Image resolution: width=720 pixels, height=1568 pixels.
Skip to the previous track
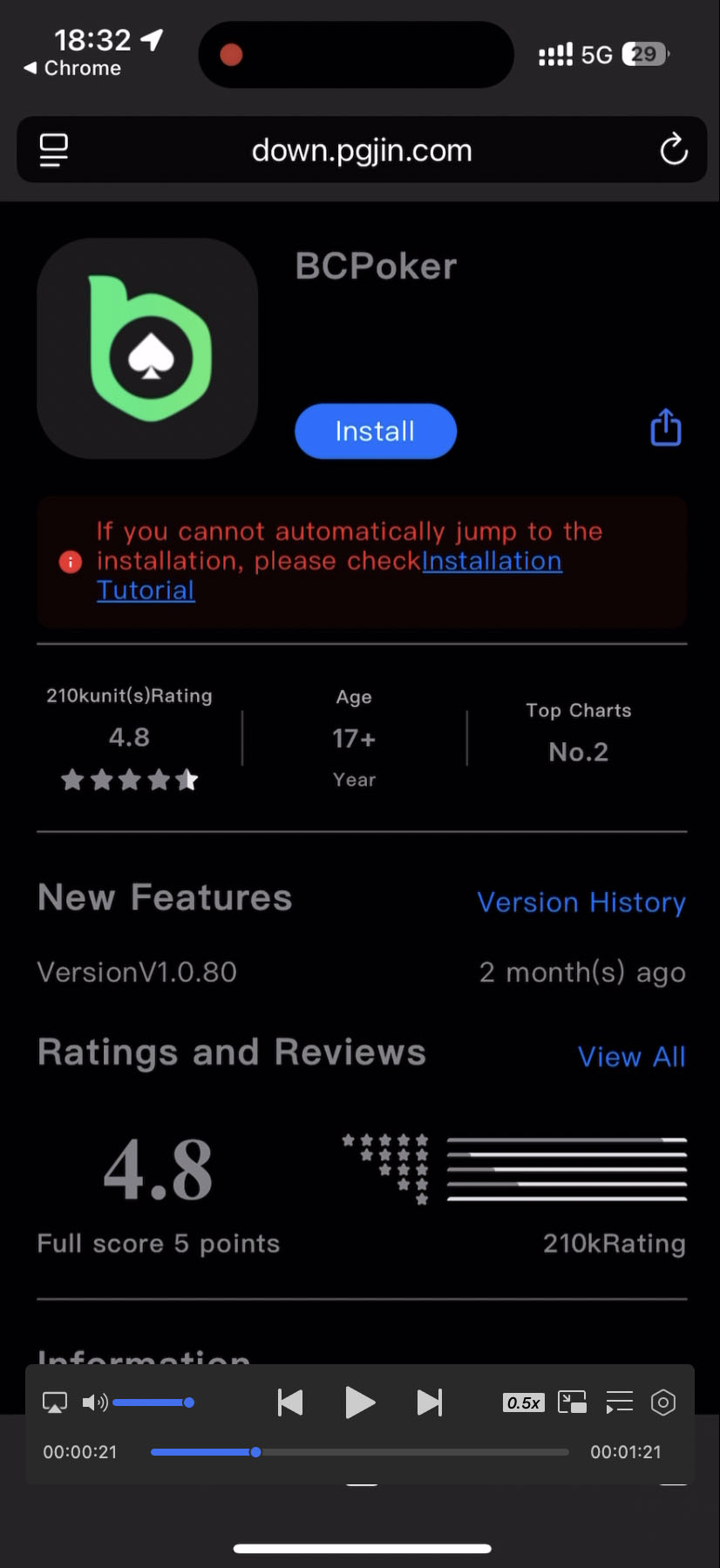(x=289, y=1402)
